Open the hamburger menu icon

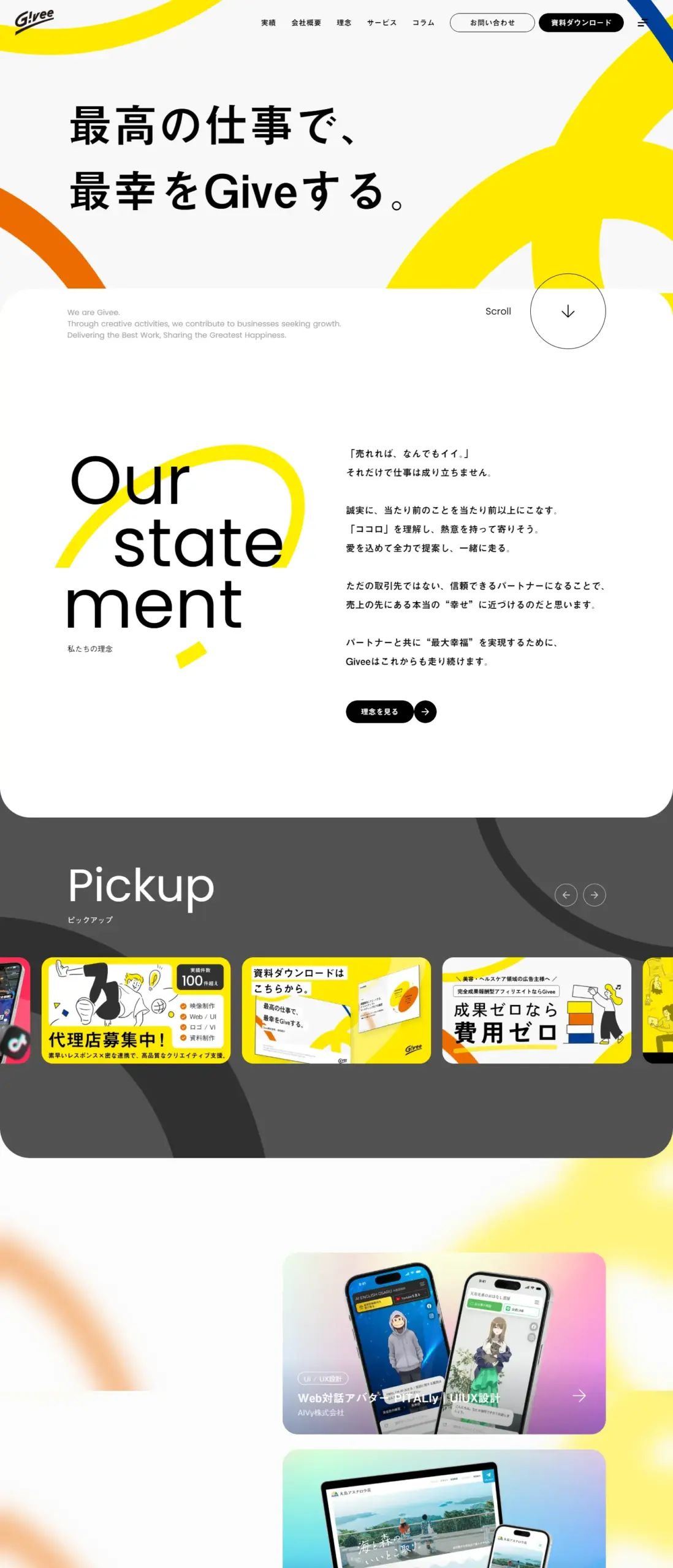(x=642, y=23)
